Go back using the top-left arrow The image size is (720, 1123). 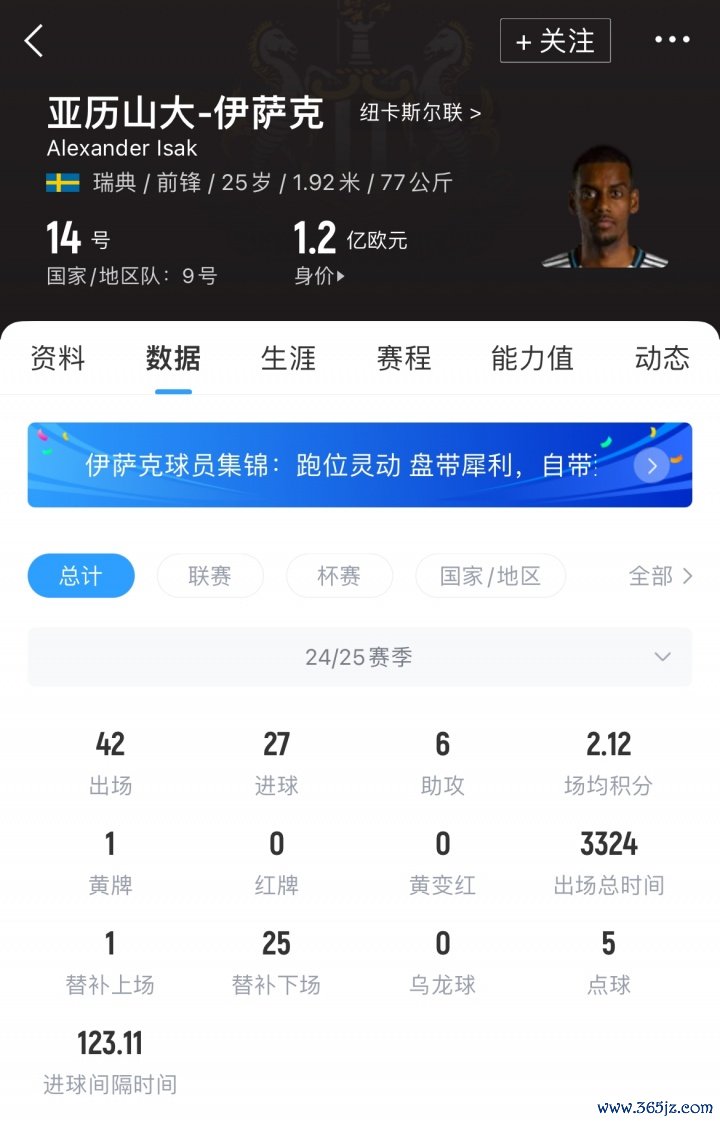(35, 41)
